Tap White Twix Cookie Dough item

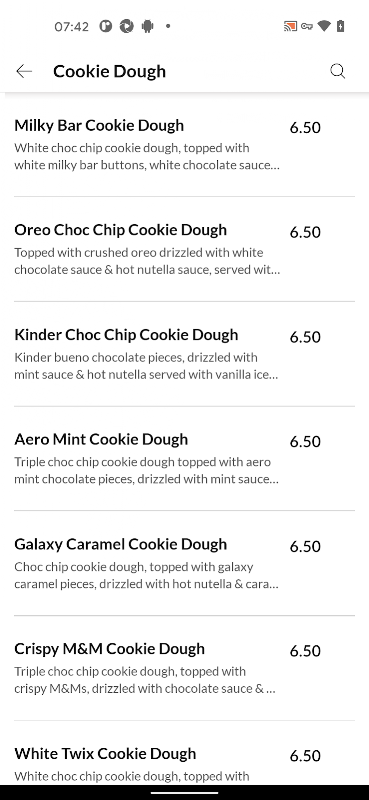click(184, 753)
